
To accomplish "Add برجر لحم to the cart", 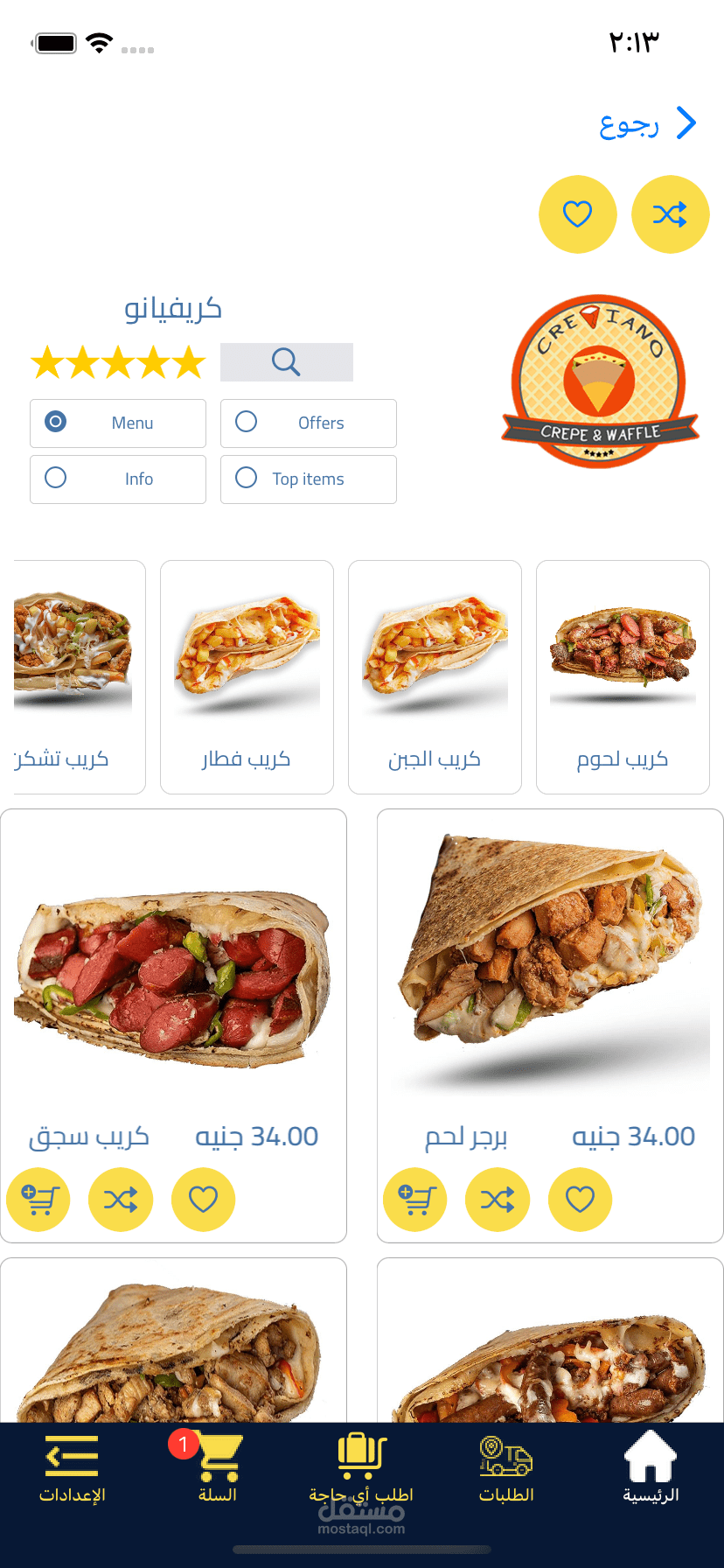I will [415, 1200].
